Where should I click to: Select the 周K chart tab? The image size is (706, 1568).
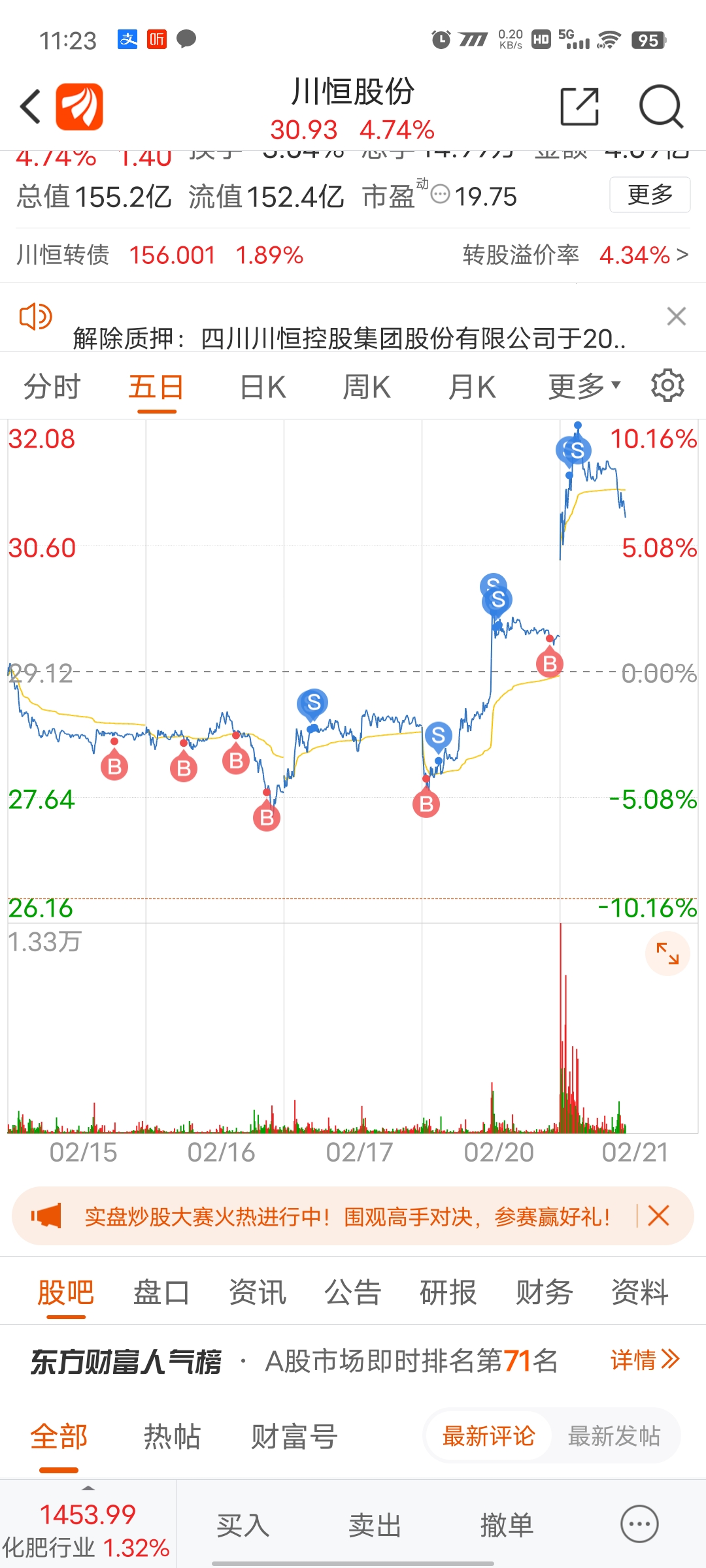coord(367,387)
